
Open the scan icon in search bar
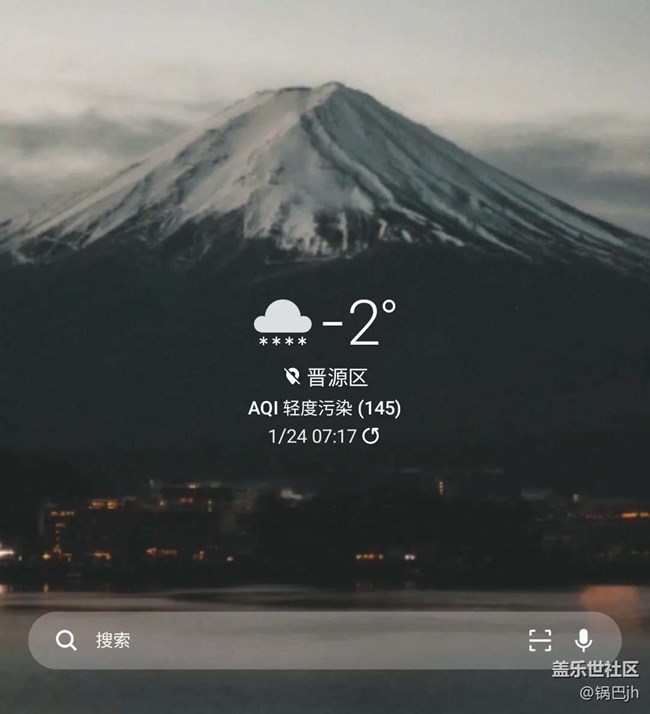tap(540, 641)
